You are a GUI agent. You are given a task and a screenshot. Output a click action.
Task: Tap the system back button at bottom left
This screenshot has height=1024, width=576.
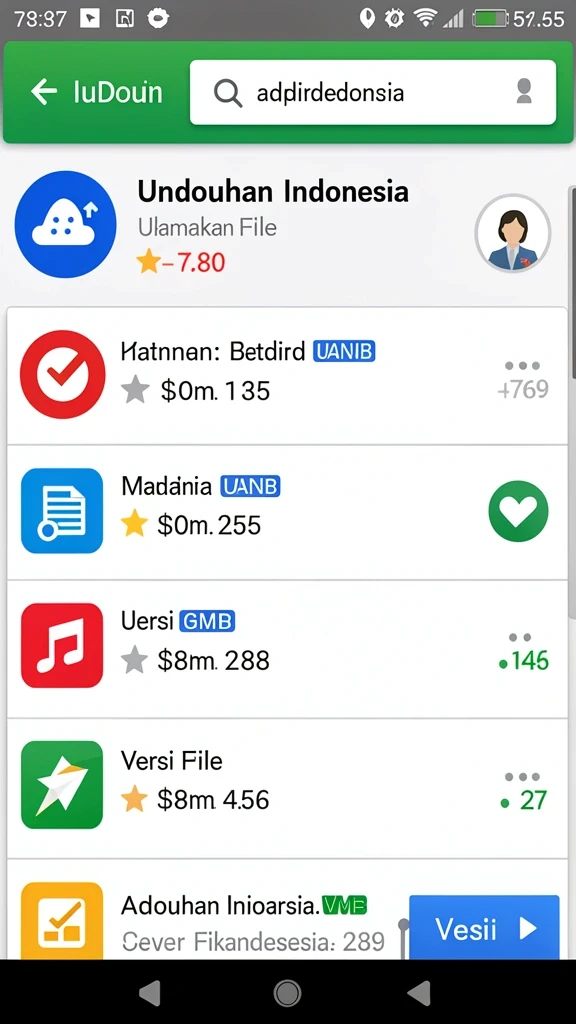(150, 993)
